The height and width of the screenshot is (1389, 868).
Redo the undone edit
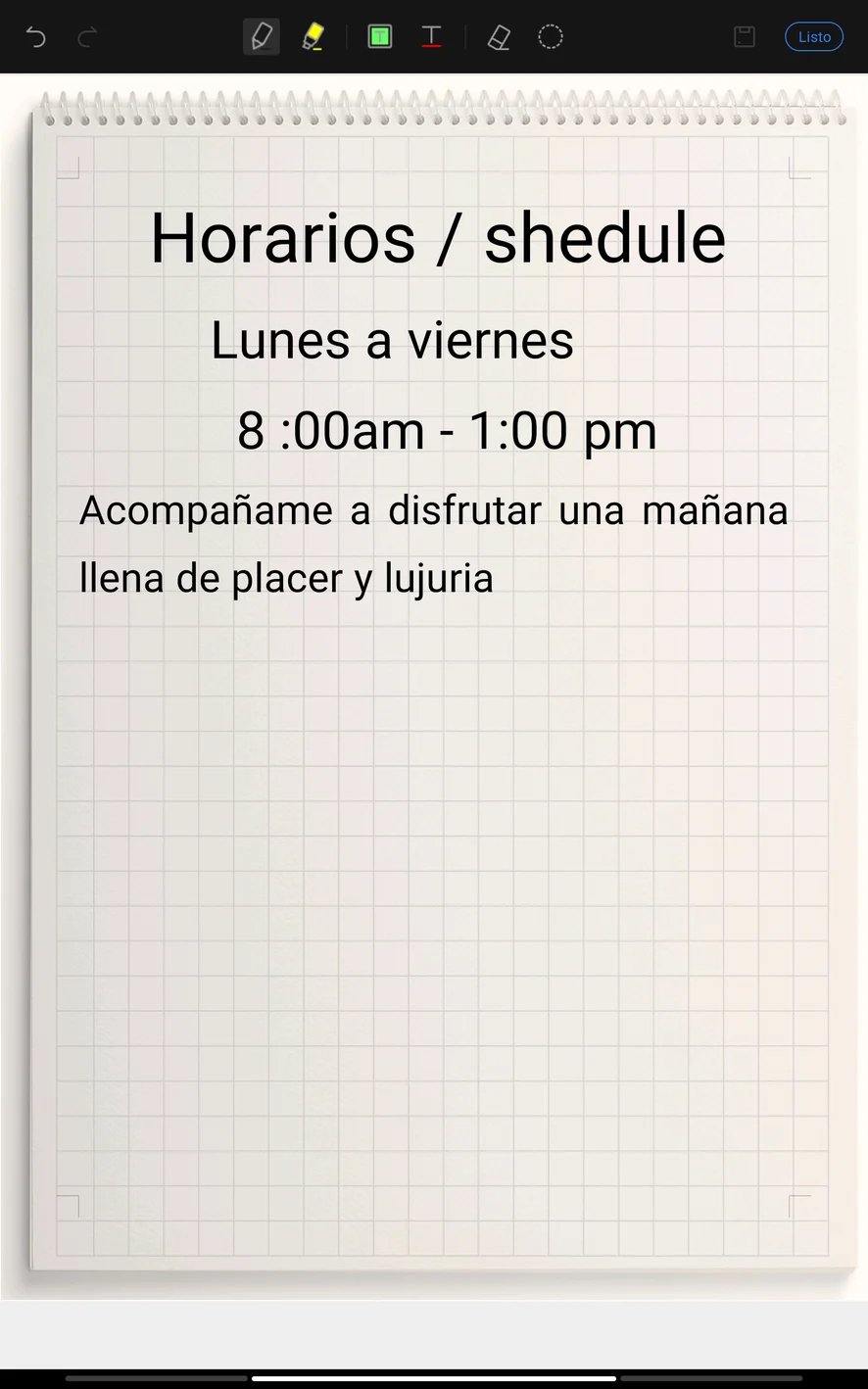87,37
